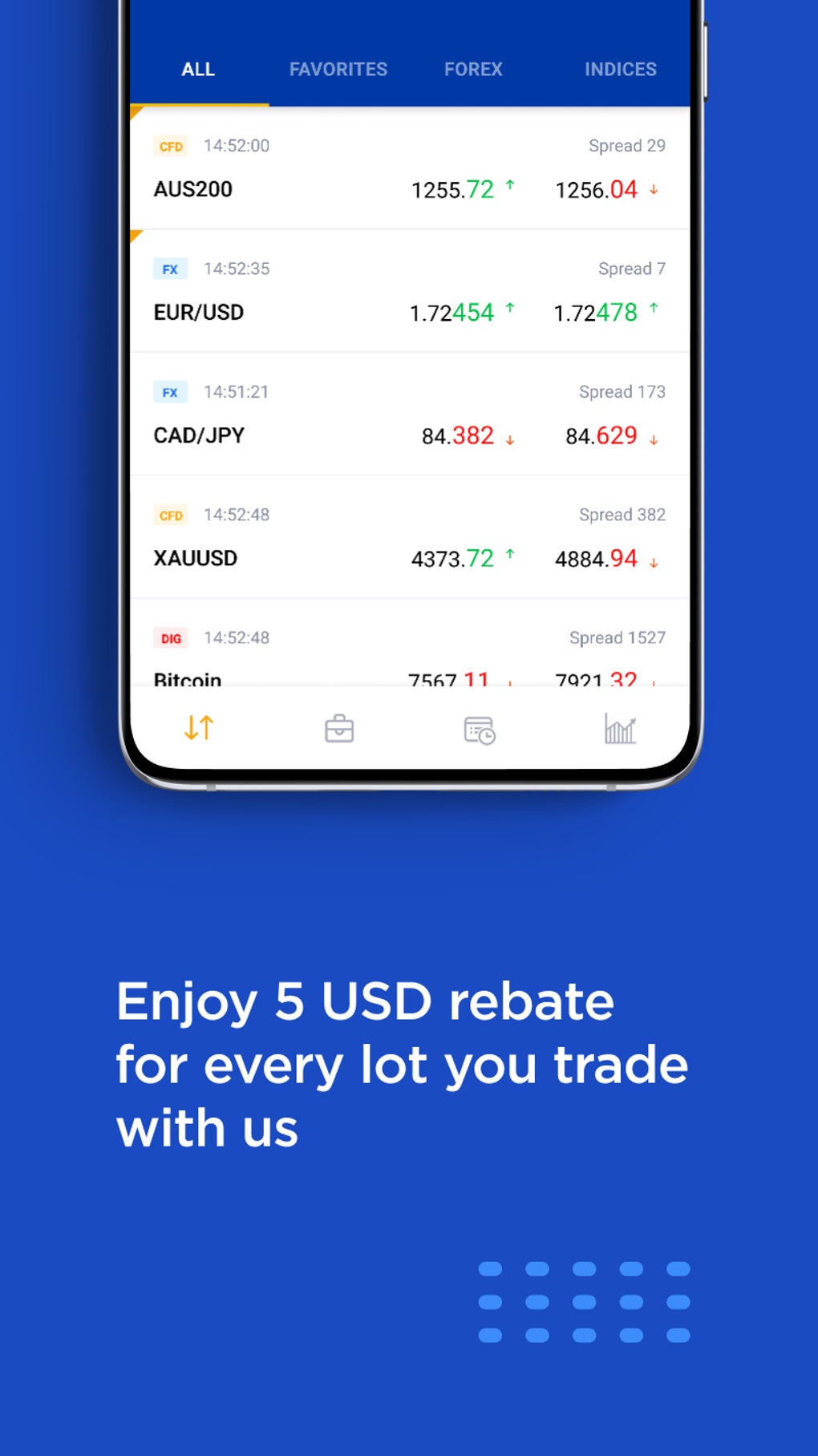Image resolution: width=818 pixels, height=1456 pixels.
Task: Switch to the FOREX tab
Action: (x=473, y=69)
